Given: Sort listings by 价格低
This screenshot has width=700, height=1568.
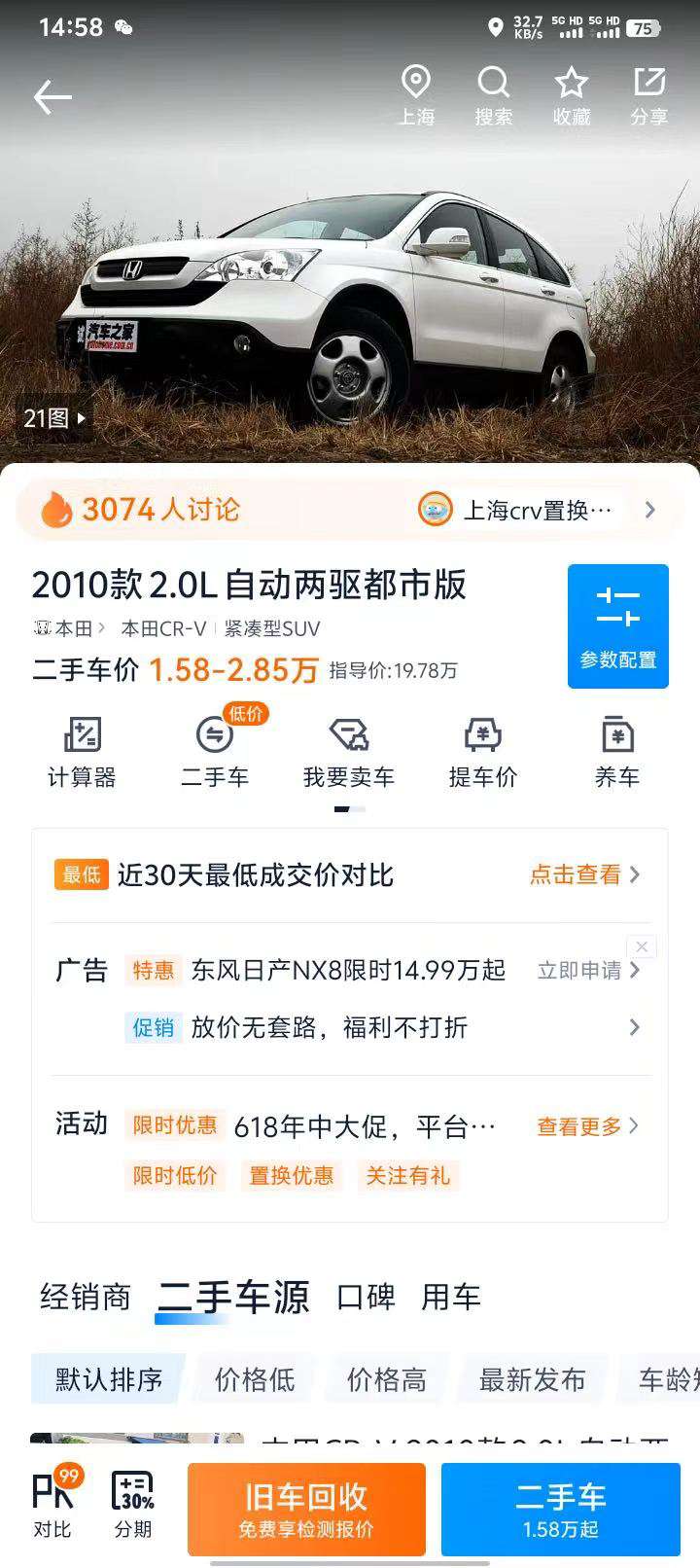Looking at the screenshot, I should (x=255, y=1379).
